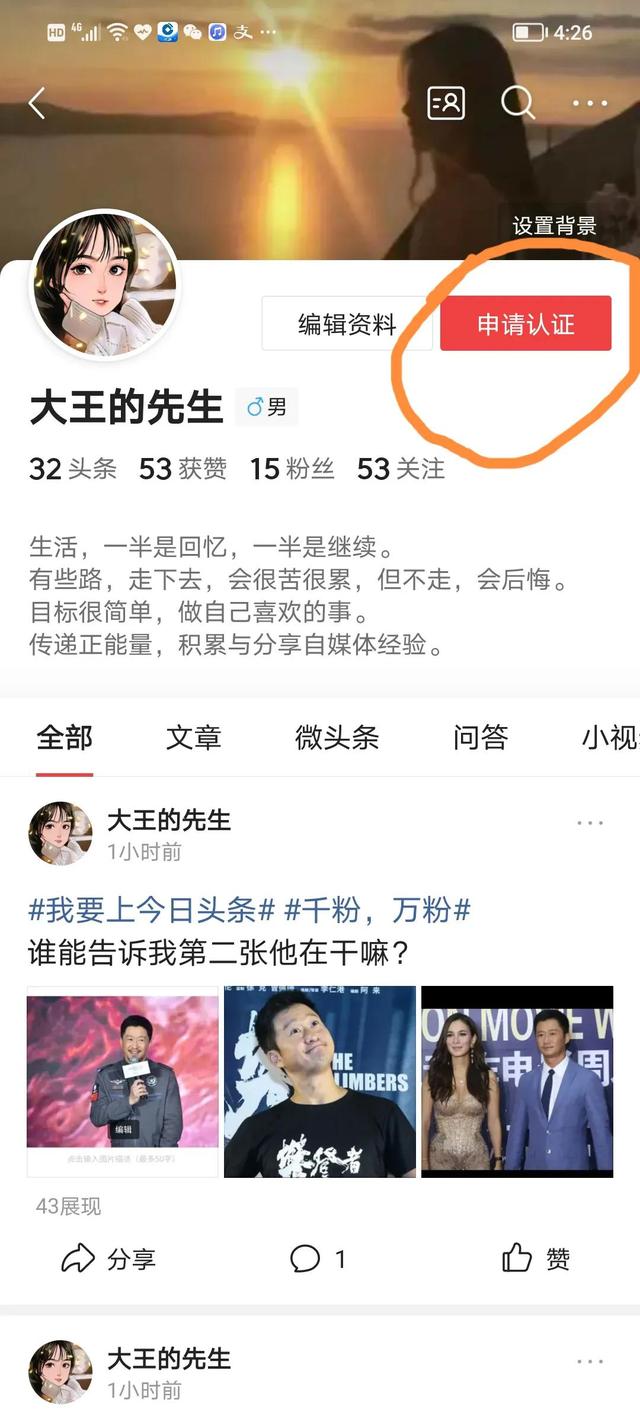640x1422 pixels.
Task: Go back using the top-left arrow
Action: (x=38, y=103)
